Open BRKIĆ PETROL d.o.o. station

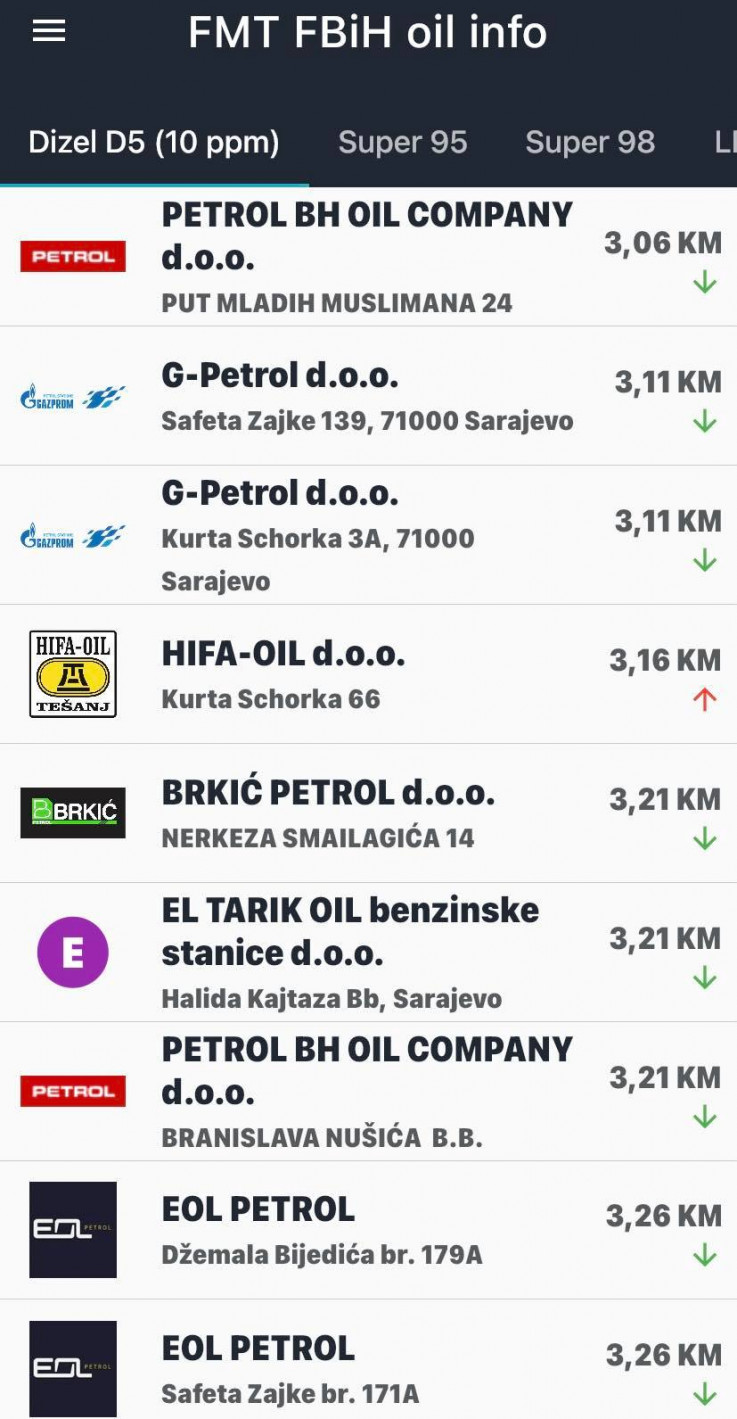coord(367,813)
